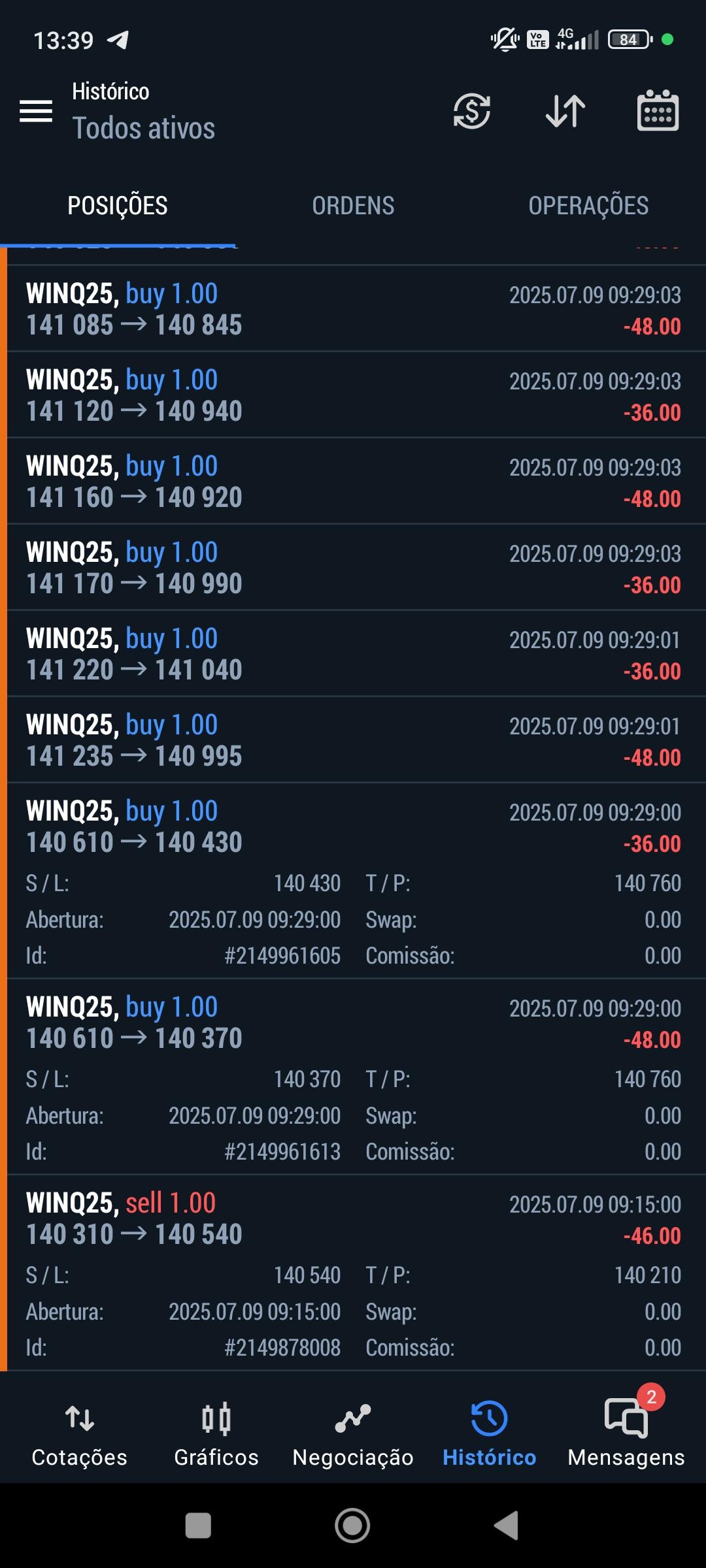Image resolution: width=706 pixels, height=1568 pixels.
Task: Open the currency symbol filter icon
Action: click(471, 111)
